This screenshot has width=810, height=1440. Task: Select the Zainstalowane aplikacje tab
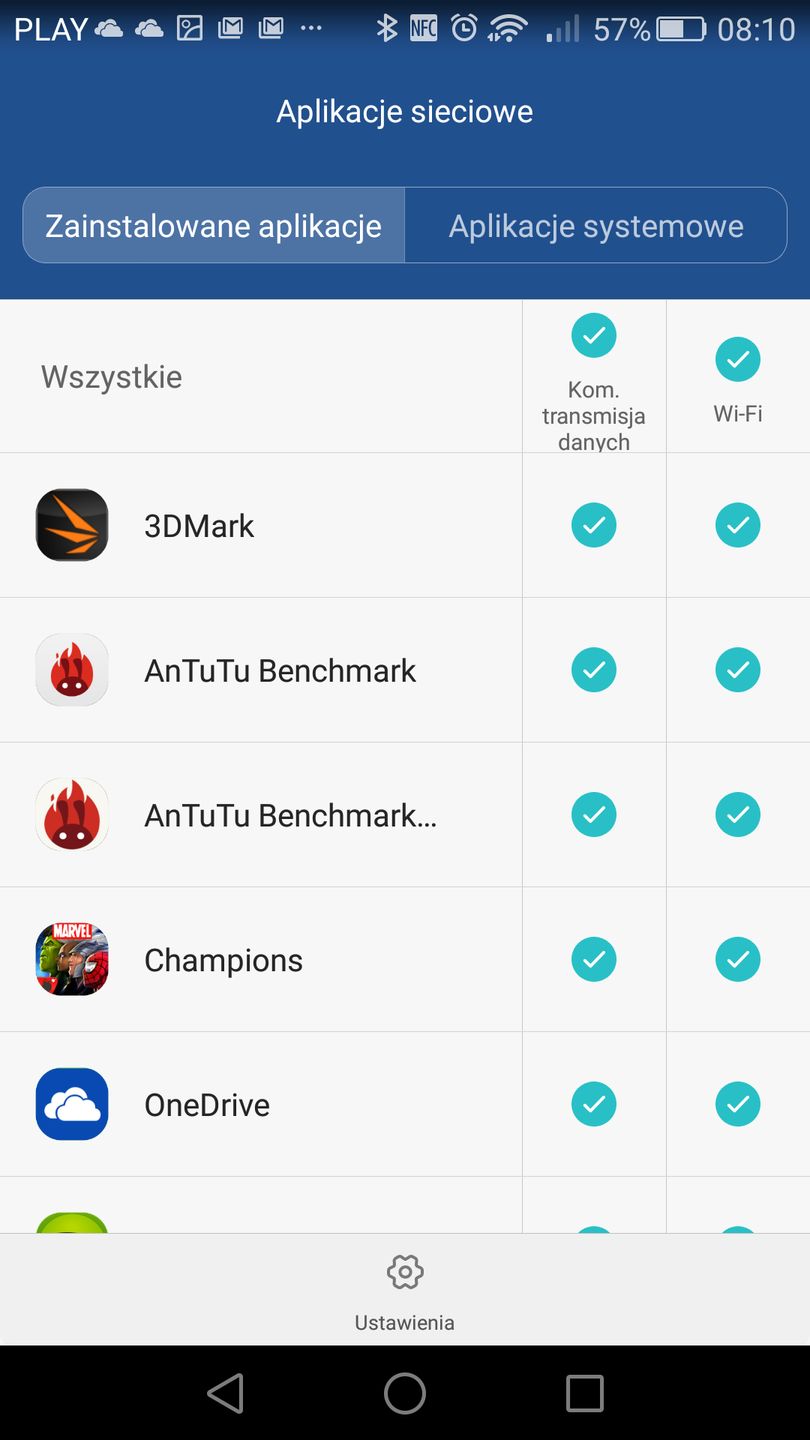pos(213,226)
